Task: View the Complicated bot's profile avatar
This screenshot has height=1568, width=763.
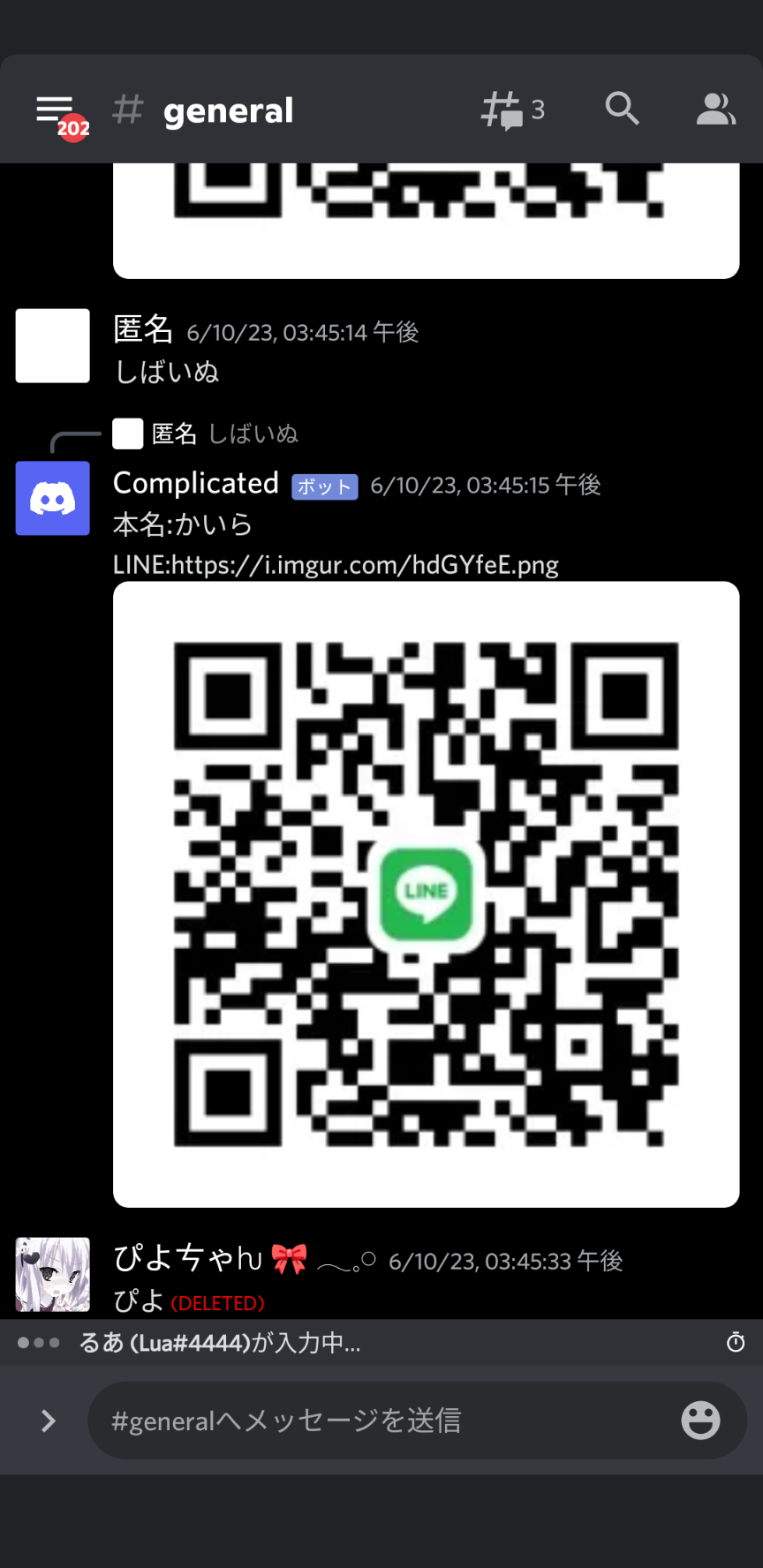Action: pyautogui.click(x=53, y=499)
